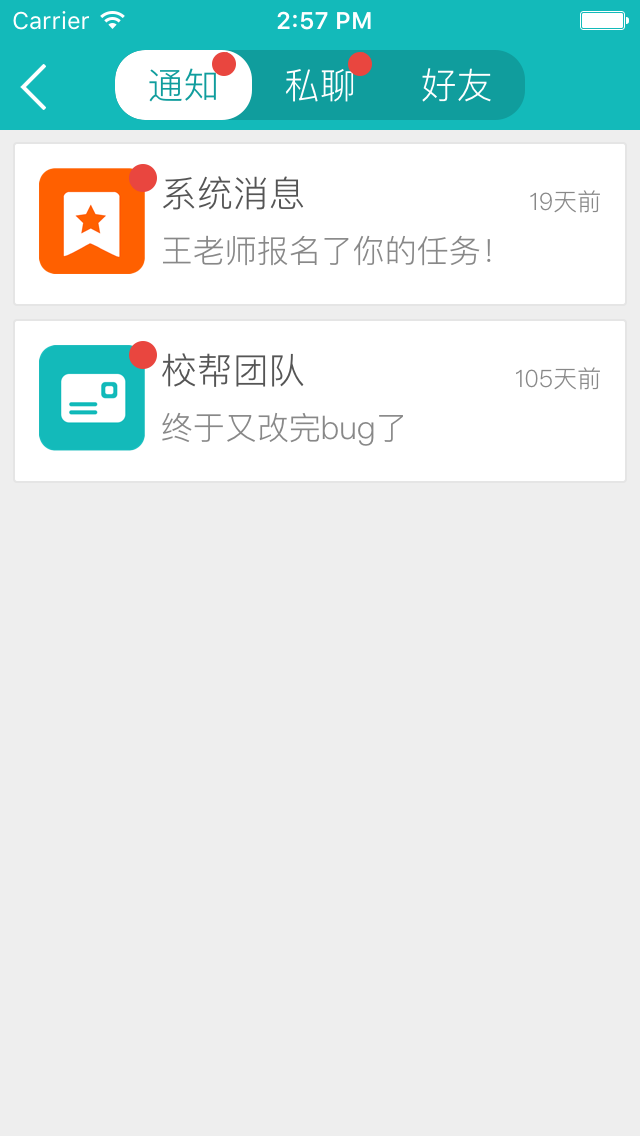
Task: Switch to the 私聊 tab
Action: pyautogui.click(x=320, y=86)
